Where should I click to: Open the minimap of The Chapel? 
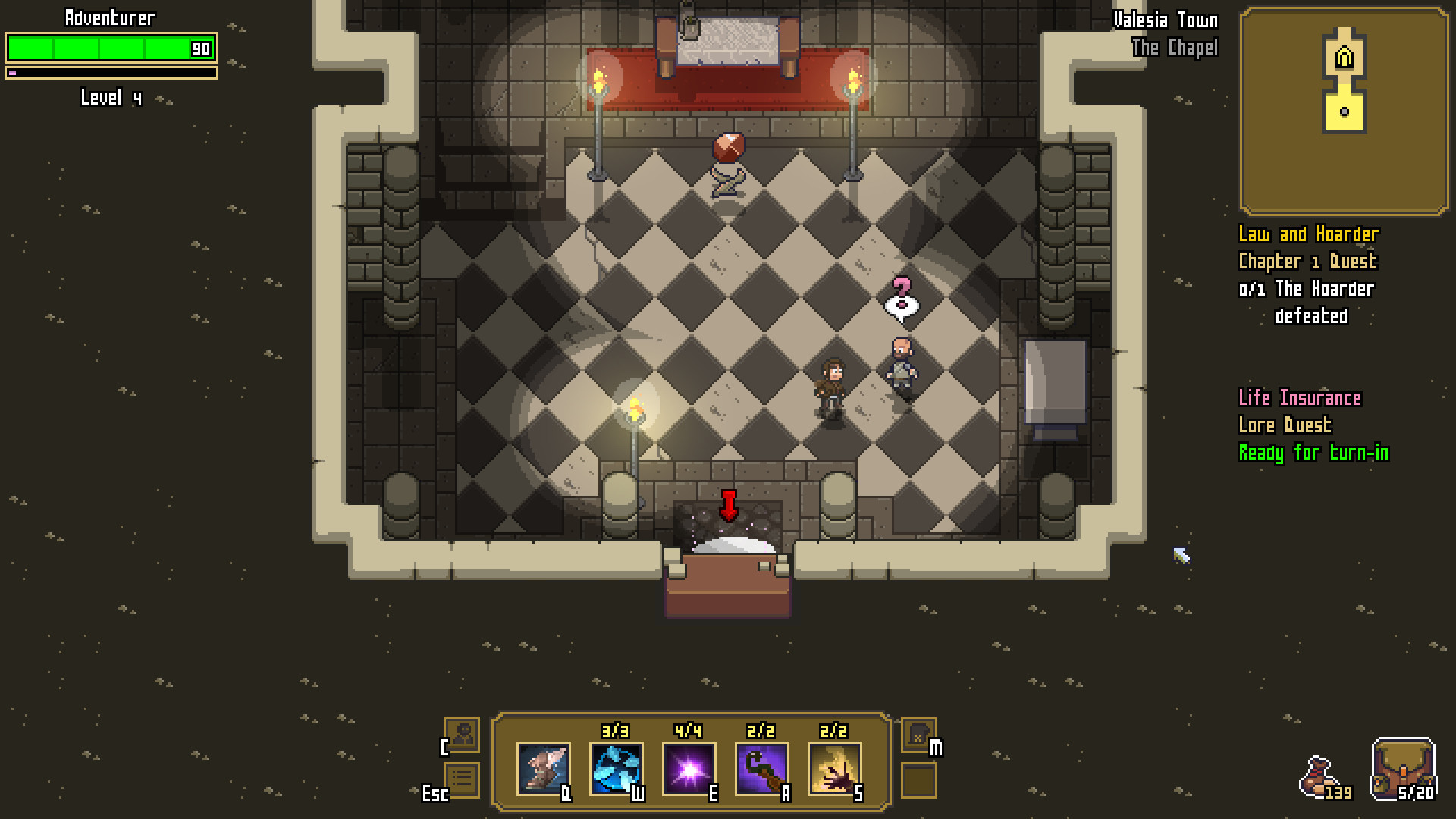(1344, 111)
